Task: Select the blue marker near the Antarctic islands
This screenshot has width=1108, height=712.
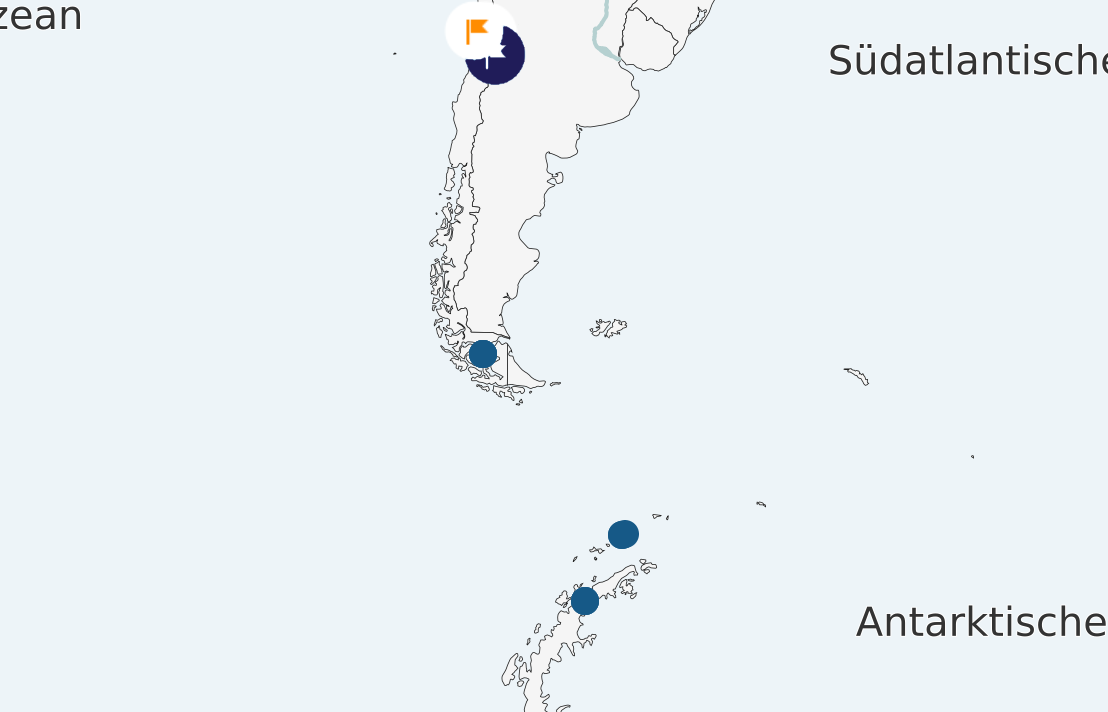Action: coord(623,535)
